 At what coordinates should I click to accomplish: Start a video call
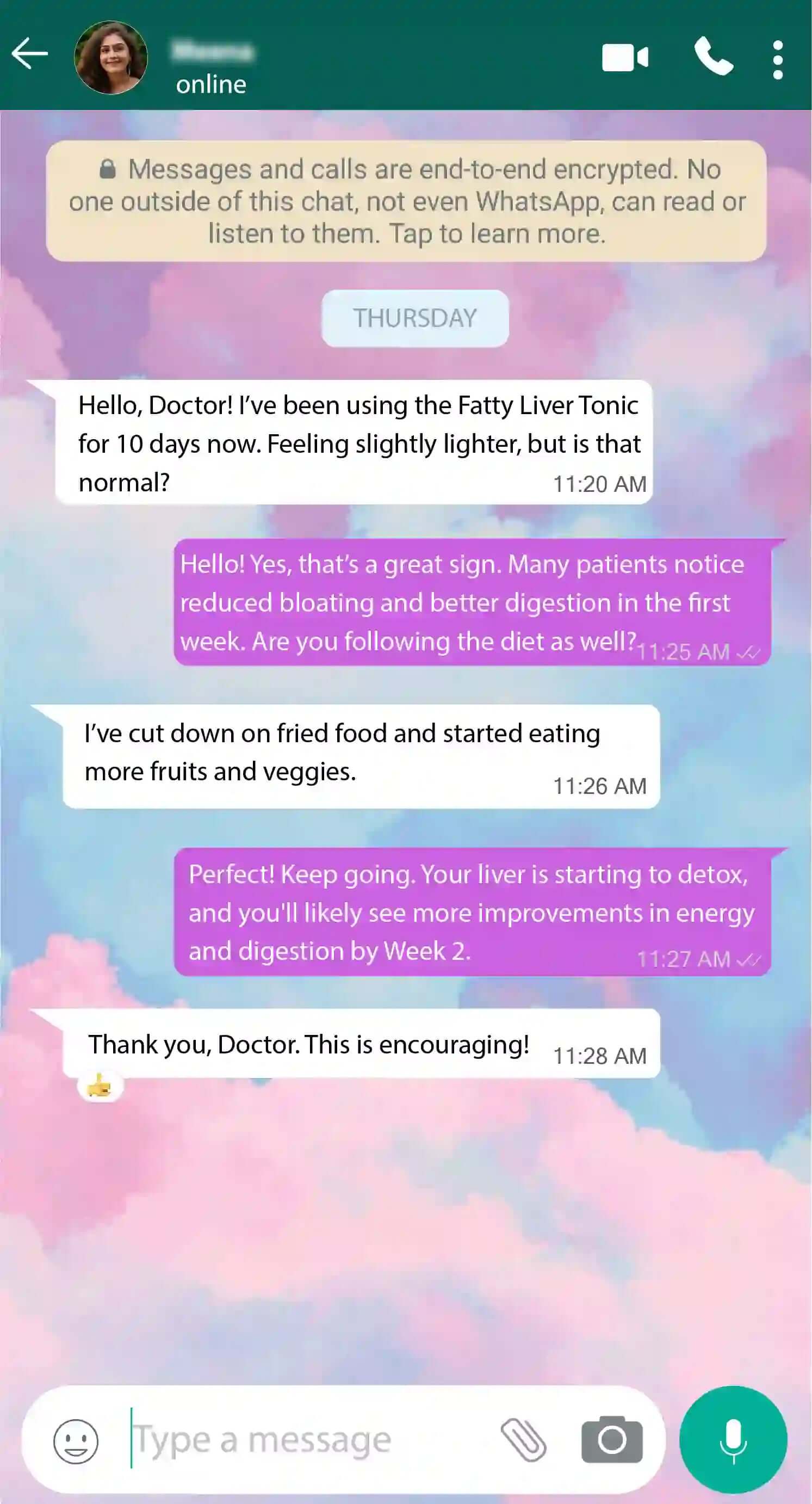(624, 58)
